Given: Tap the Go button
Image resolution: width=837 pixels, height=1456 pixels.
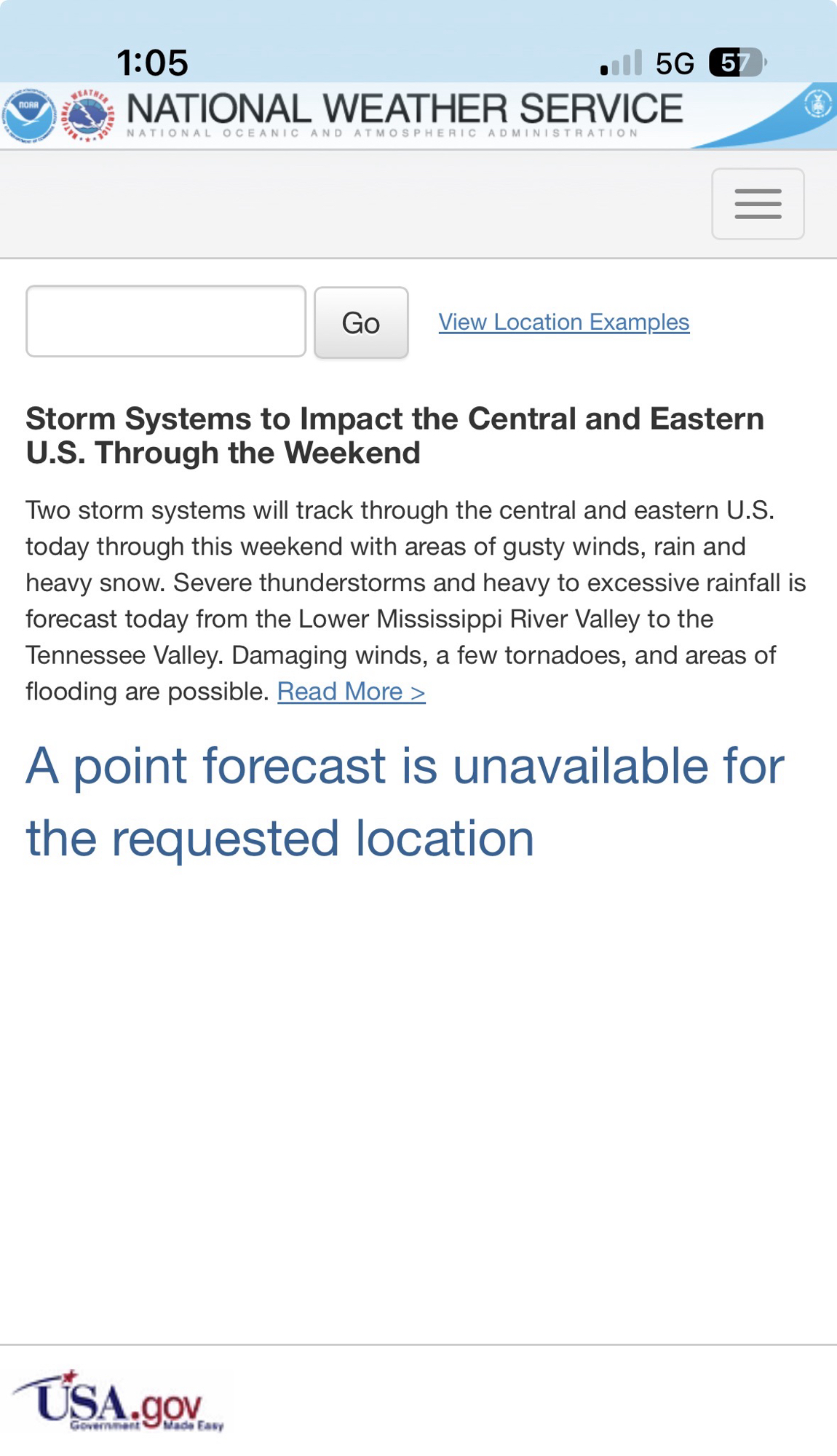Looking at the screenshot, I should [x=361, y=323].
